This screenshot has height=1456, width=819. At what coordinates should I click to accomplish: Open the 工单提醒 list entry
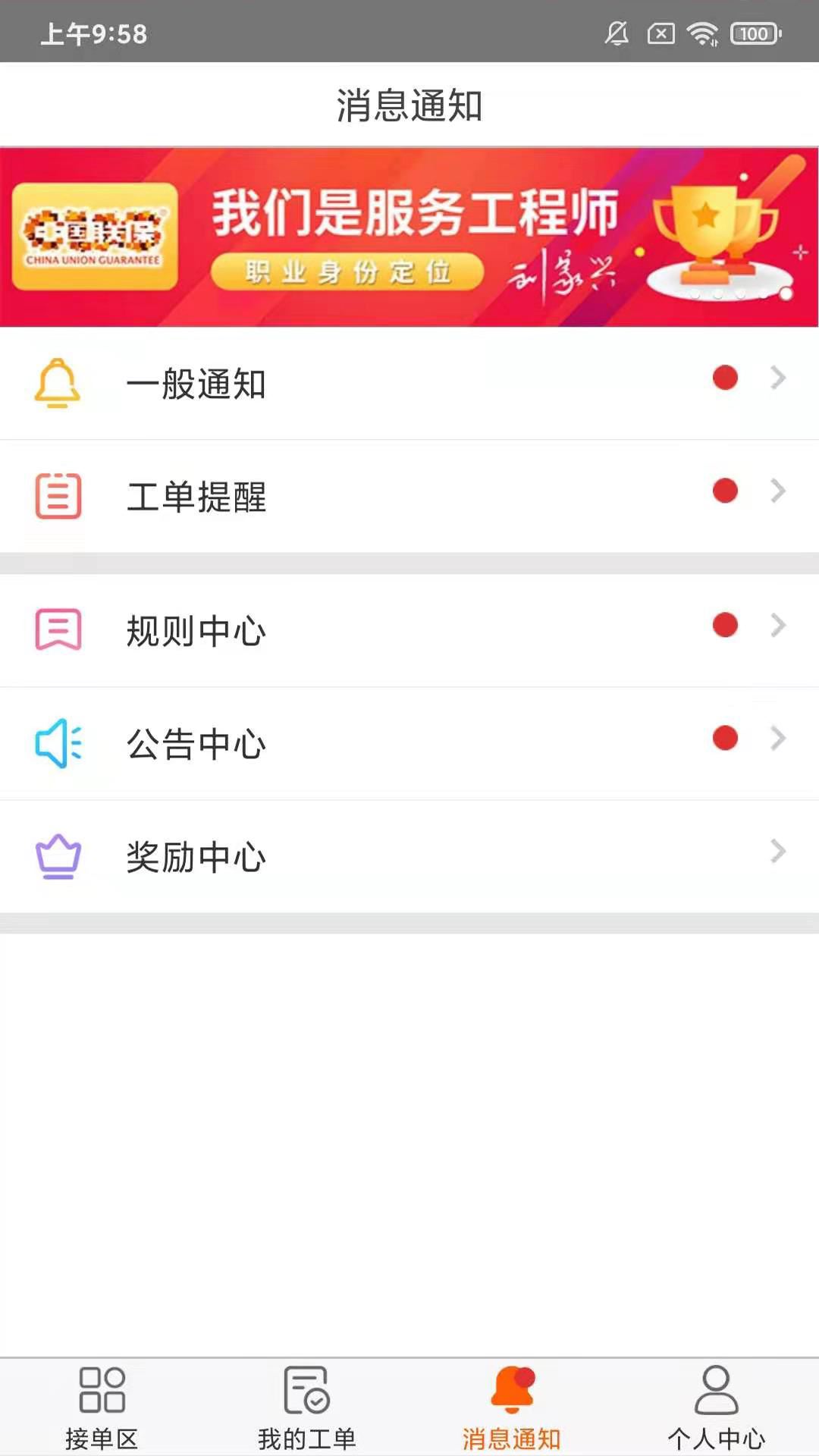point(409,497)
